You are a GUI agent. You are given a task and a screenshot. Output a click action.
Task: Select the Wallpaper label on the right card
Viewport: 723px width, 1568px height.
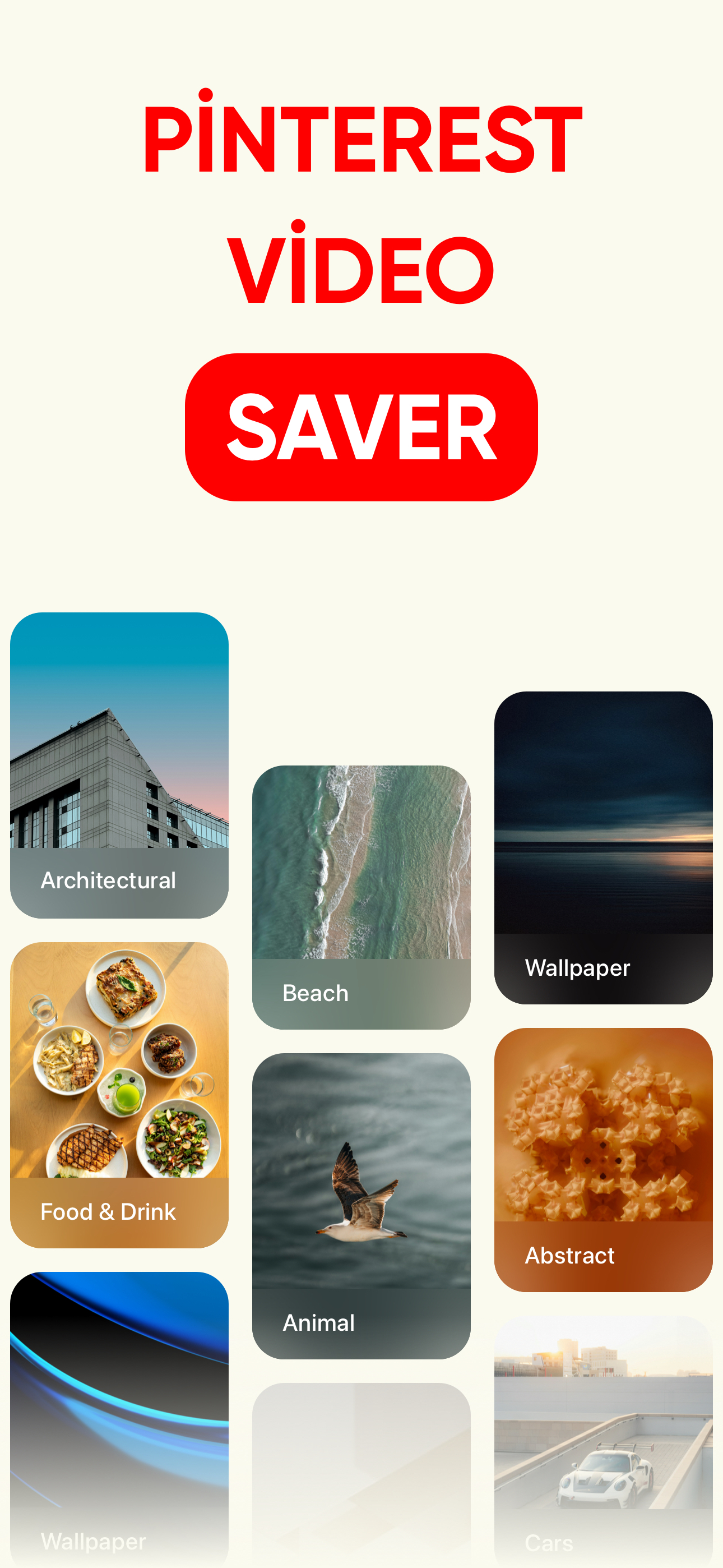(577, 968)
